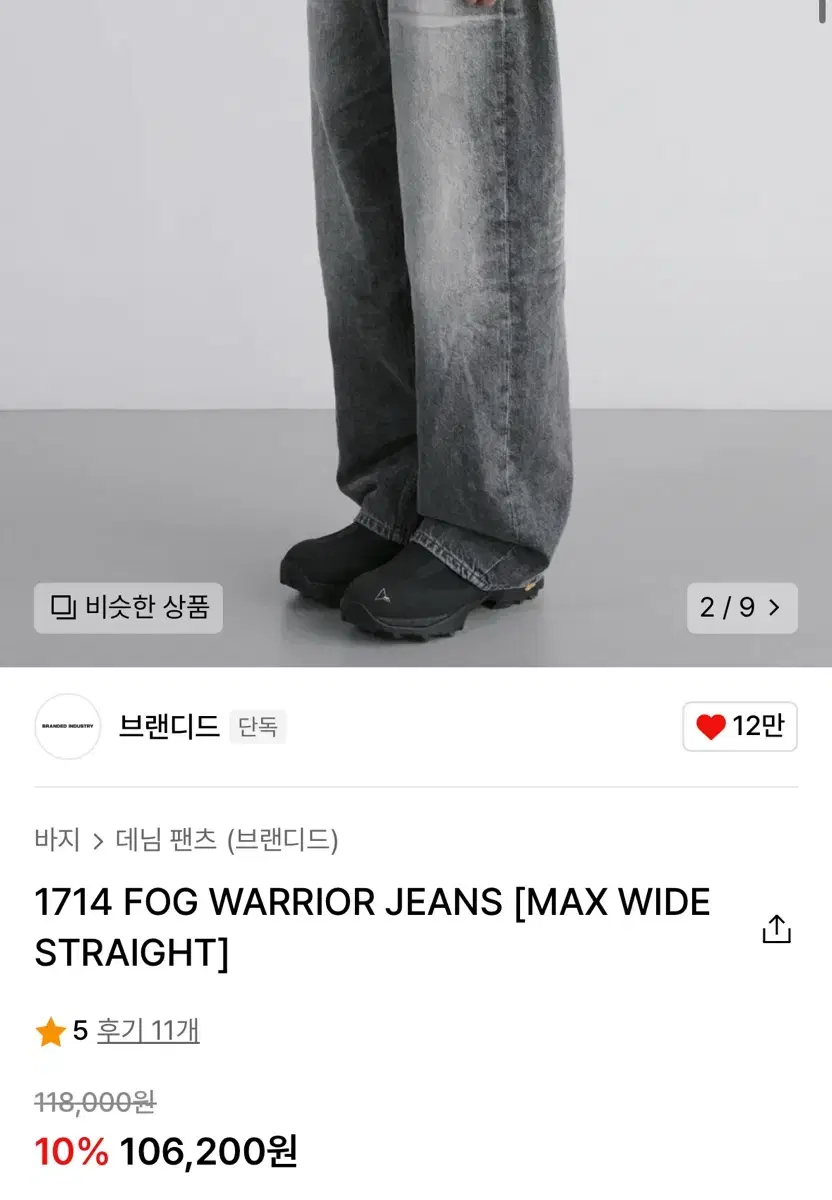The width and height of the screenshot is (832, 1200).
Task: Click the yellow star rating icon
Action: pos(49,1031)
